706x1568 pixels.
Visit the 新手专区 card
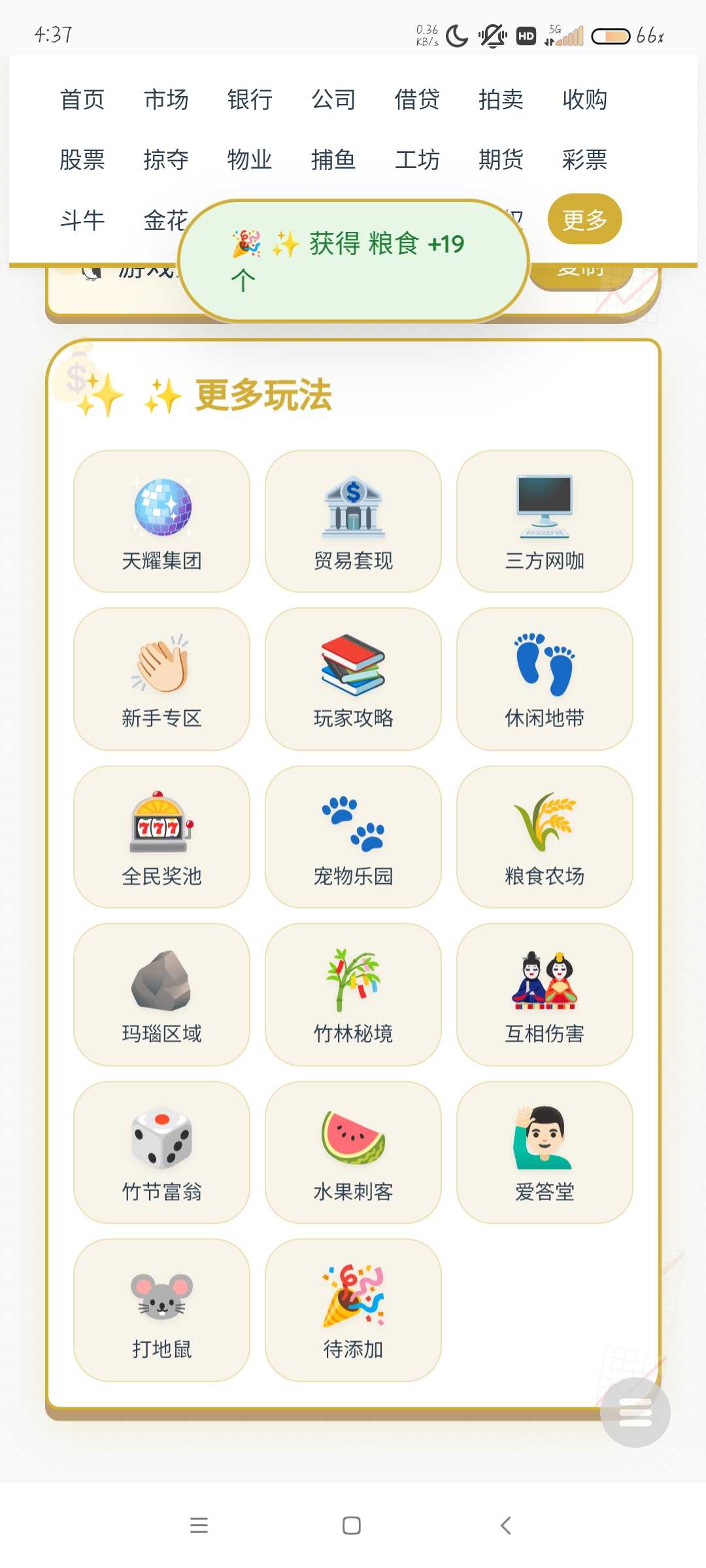(x=161, y=679)
